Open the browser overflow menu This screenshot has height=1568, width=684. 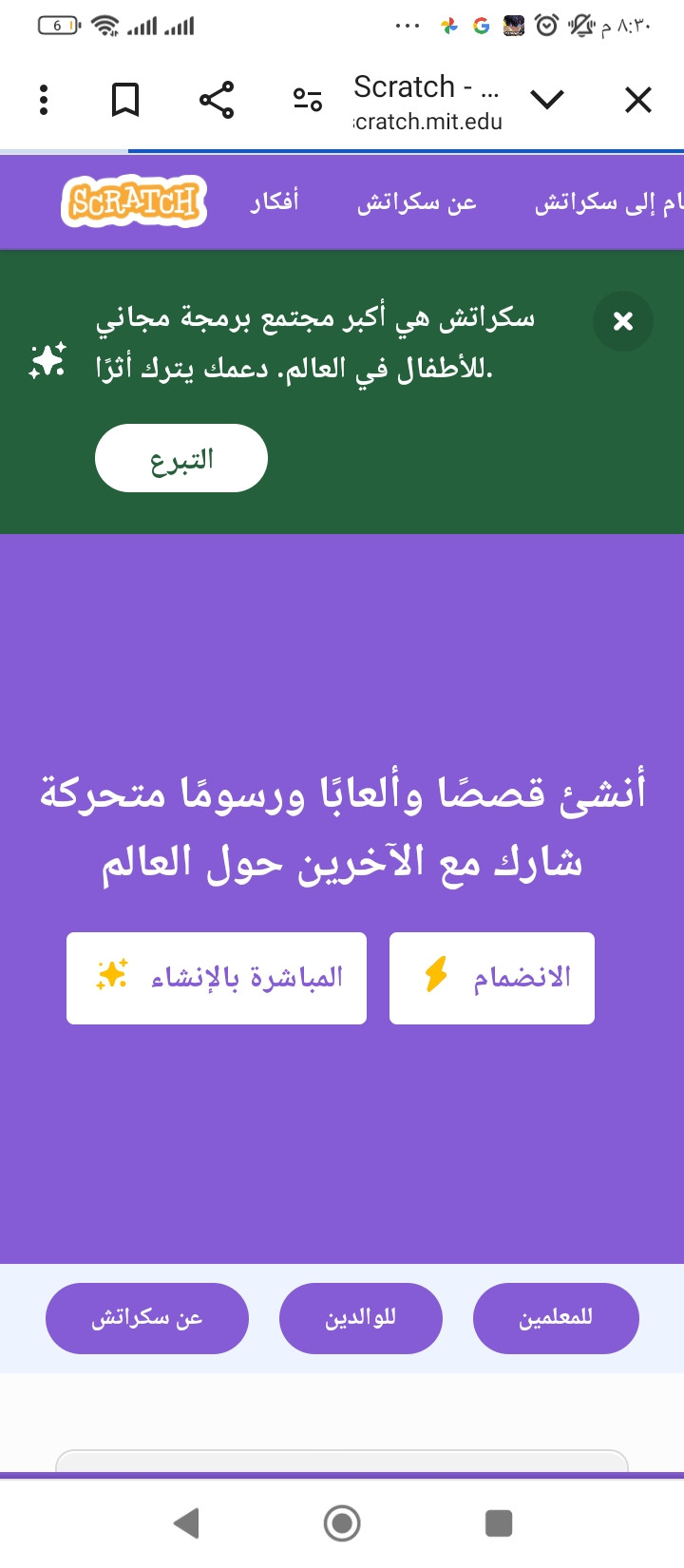tap(44, 100)
